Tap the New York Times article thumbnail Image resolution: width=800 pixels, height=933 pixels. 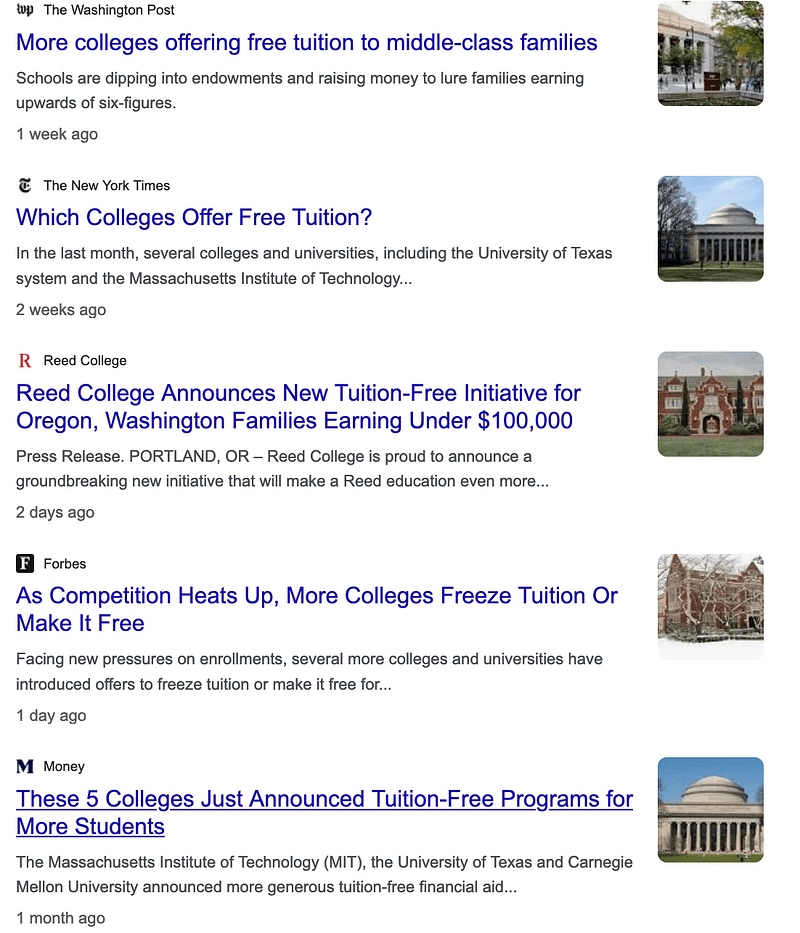[710, 229]
